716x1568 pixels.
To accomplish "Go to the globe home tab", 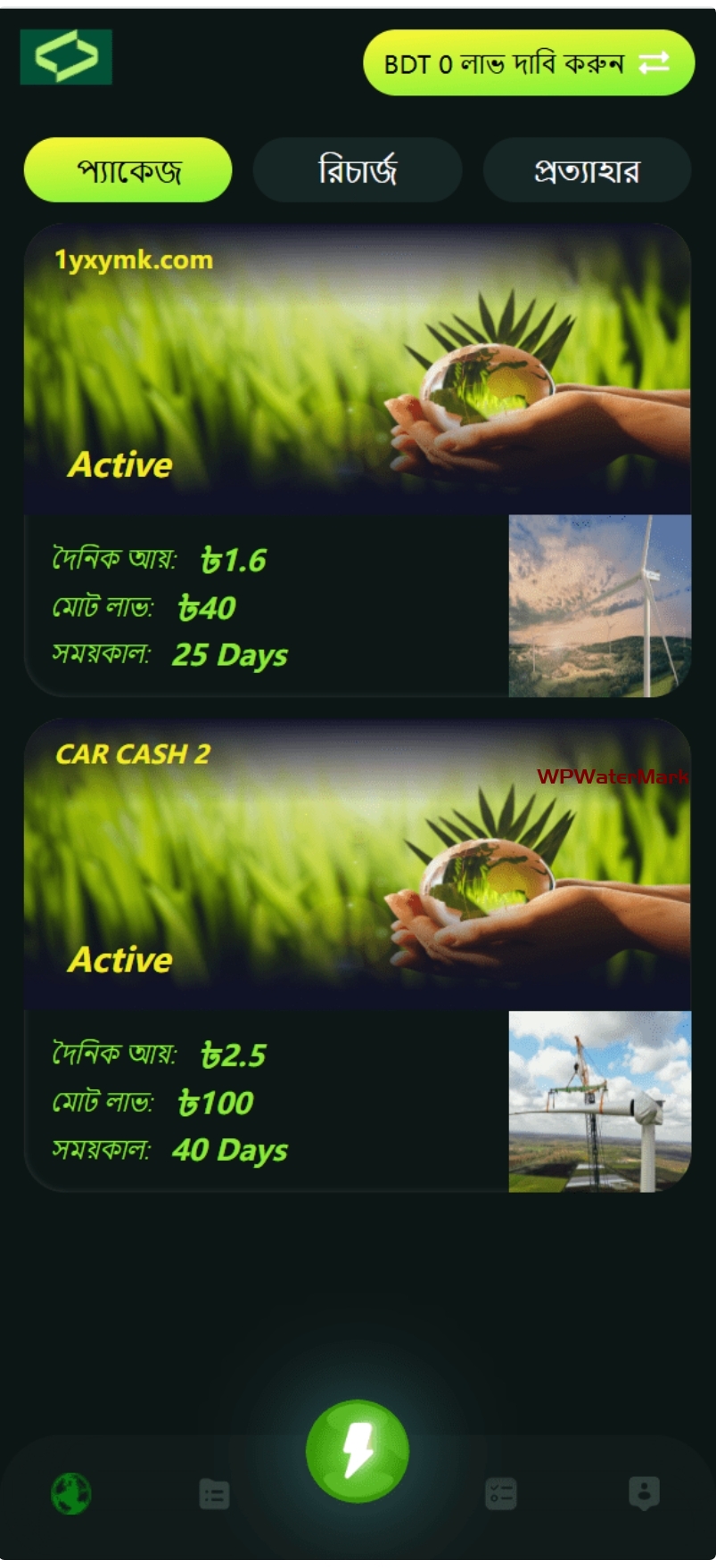I will pyautogui.click(x=71, y=1493).
